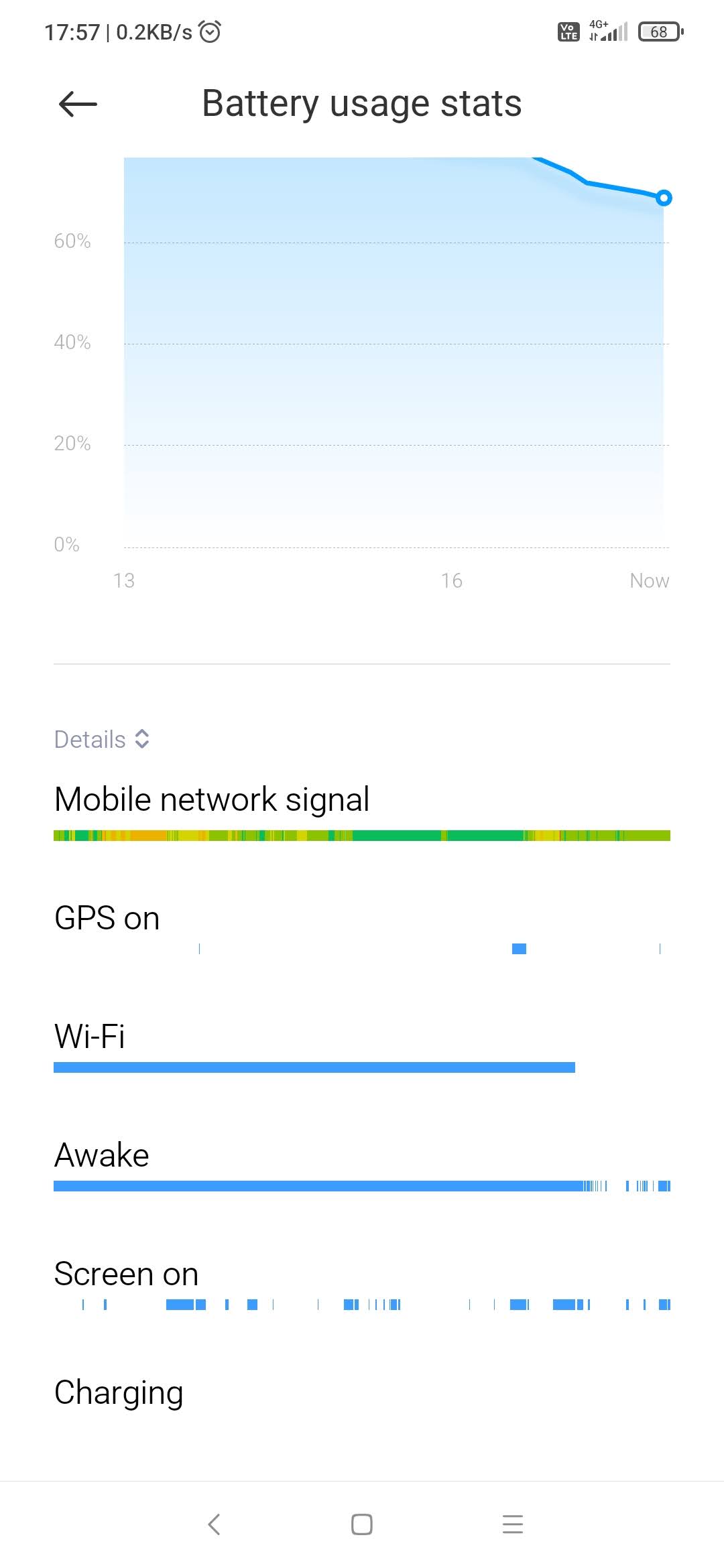Go to the home screen
This screenshot has width=724, height=1568.
tap(362, 1524)
